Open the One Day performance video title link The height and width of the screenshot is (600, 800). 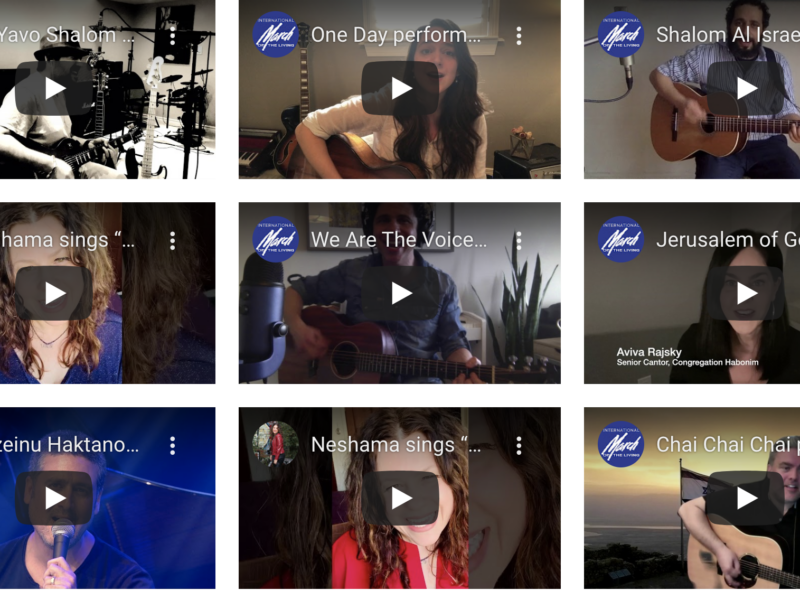point(396,35)
